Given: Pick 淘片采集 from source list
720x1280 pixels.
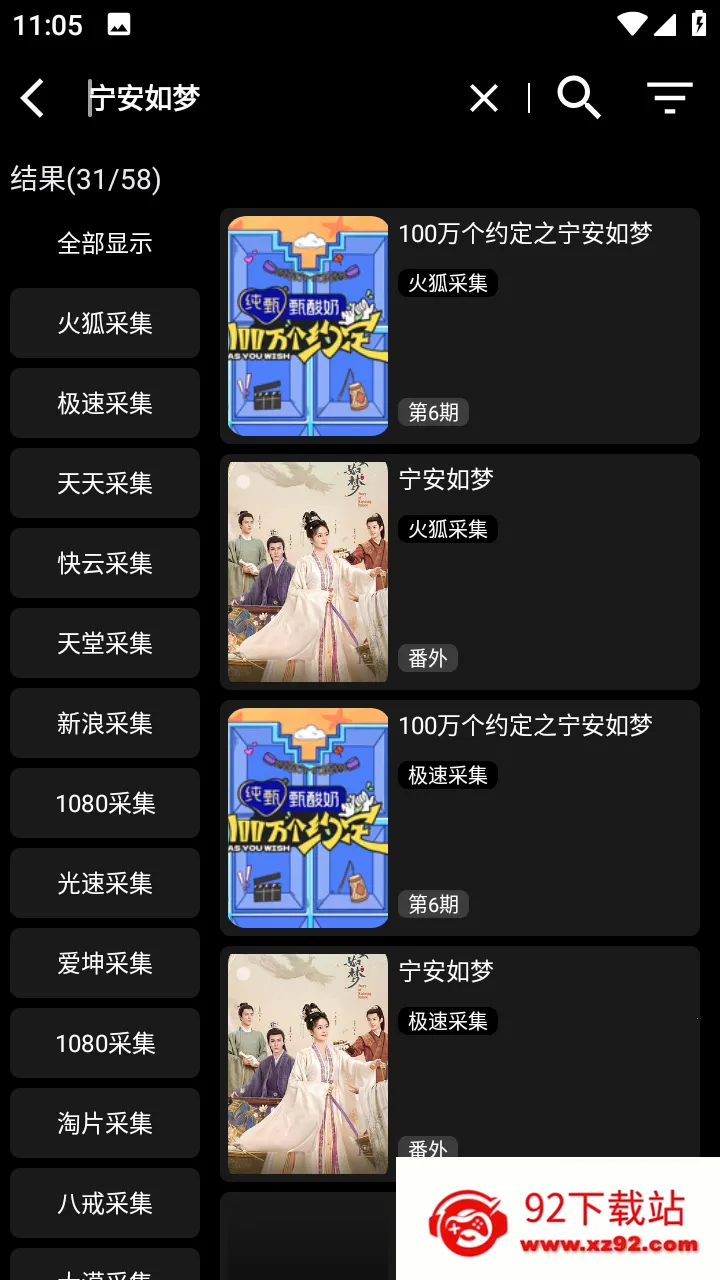Looking at the screenshot, I should point(105,1123).
